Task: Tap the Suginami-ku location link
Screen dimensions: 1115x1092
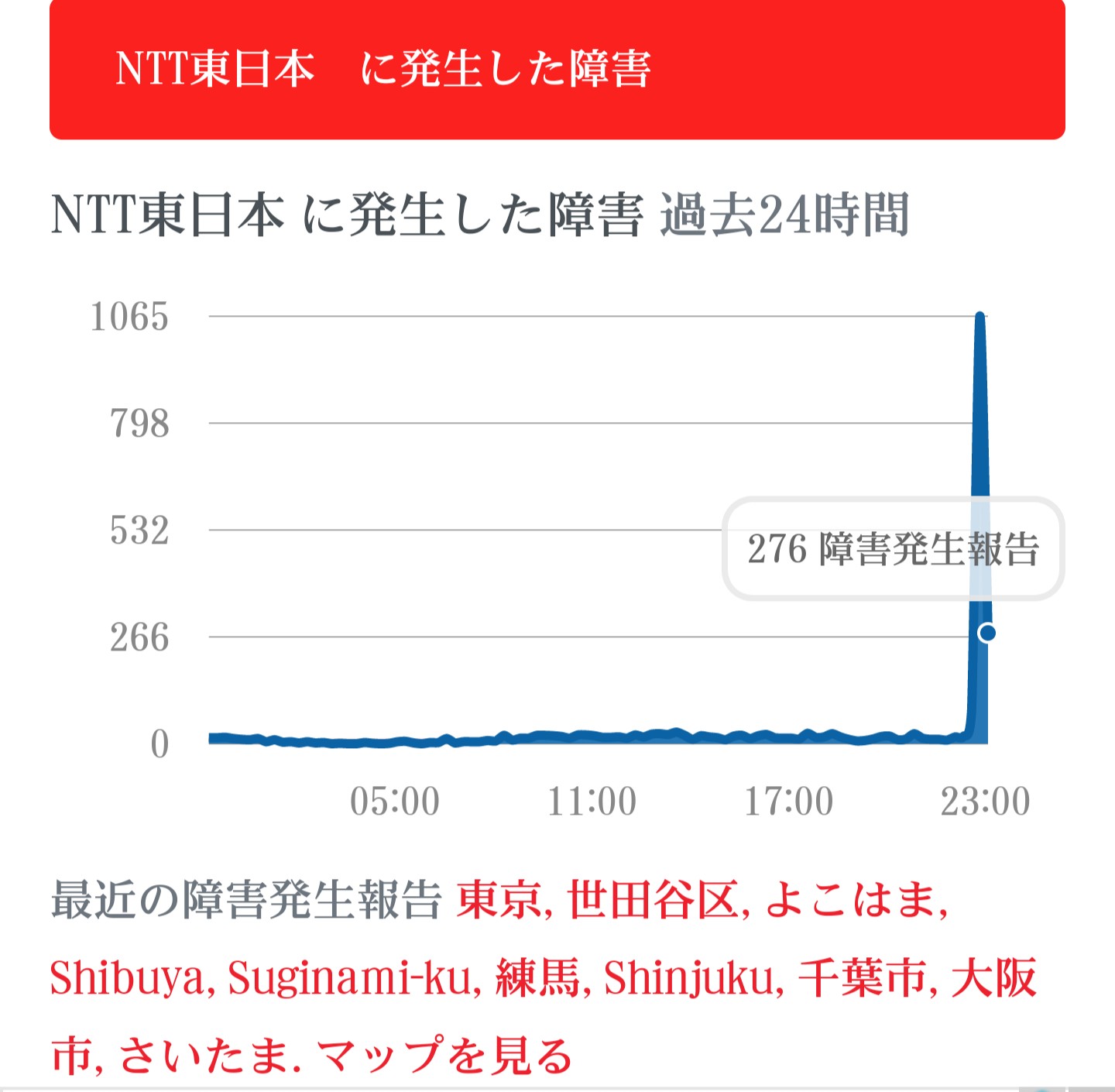Action: click(349, 979)
